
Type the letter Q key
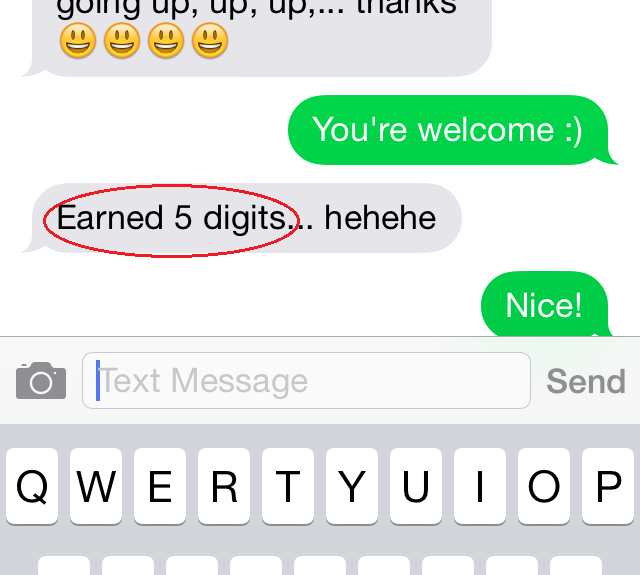point(32,487)
